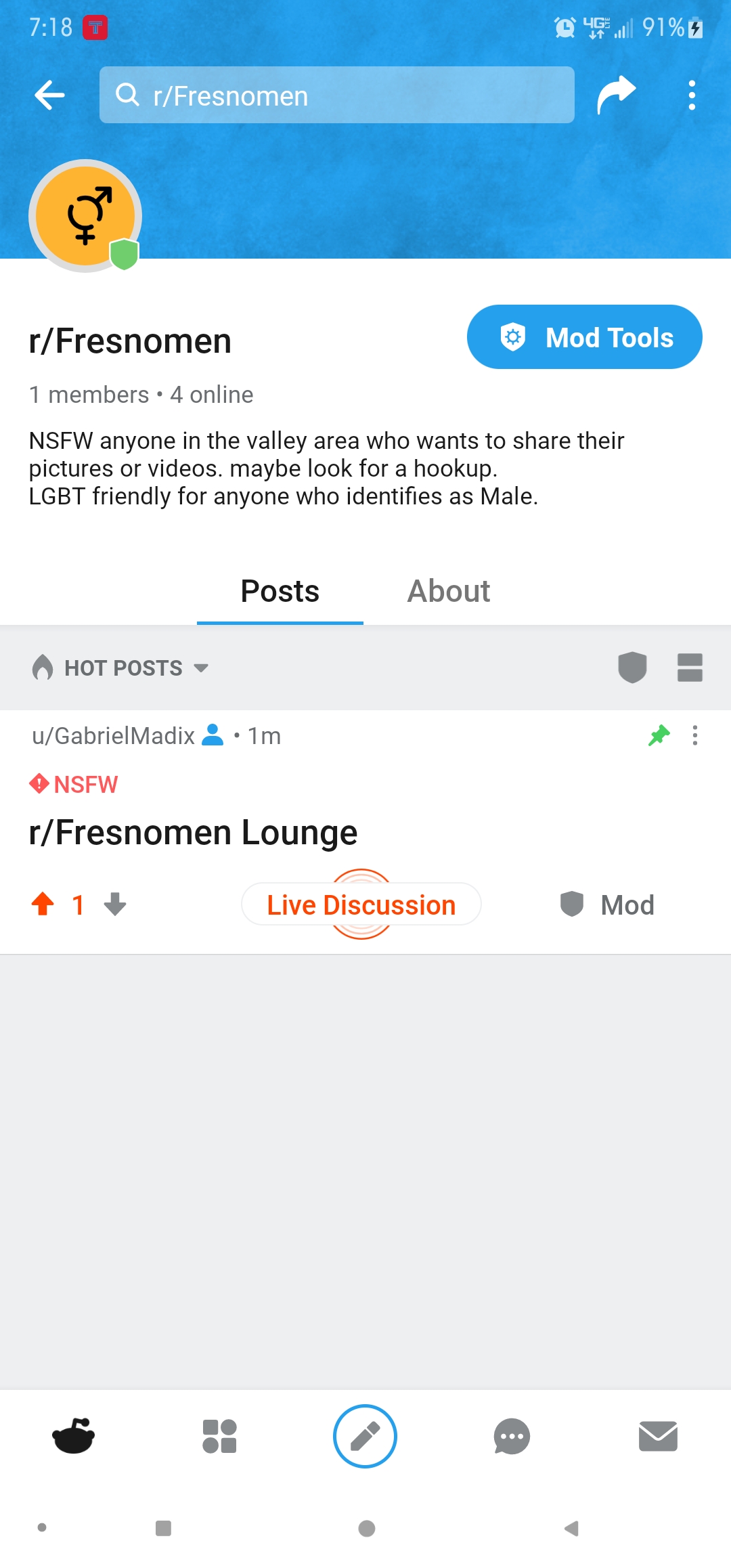
Task: Go to the Reddit home feed tab
Action: 73,1436
